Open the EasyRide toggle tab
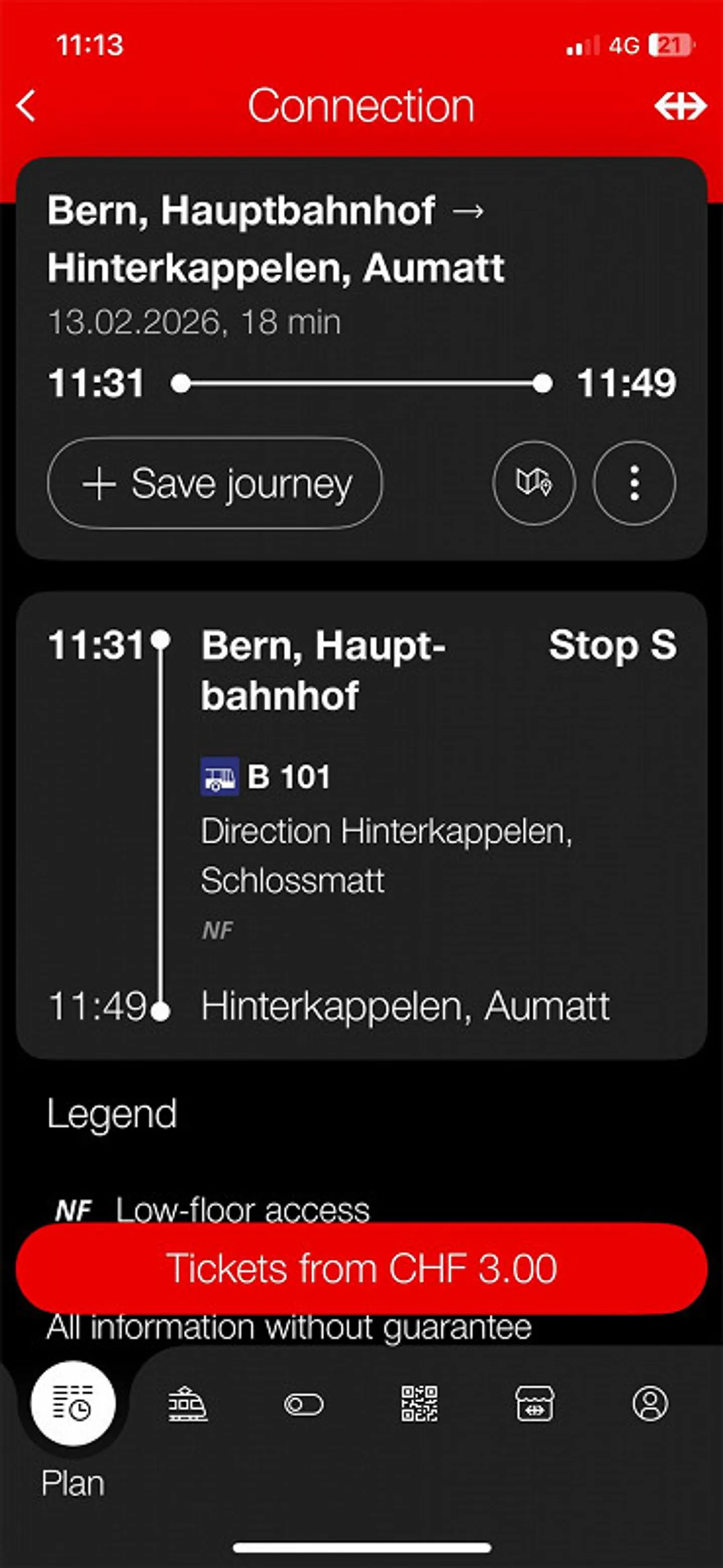Viewport: 723px width, 1568px height. [x=304, y=1404]
